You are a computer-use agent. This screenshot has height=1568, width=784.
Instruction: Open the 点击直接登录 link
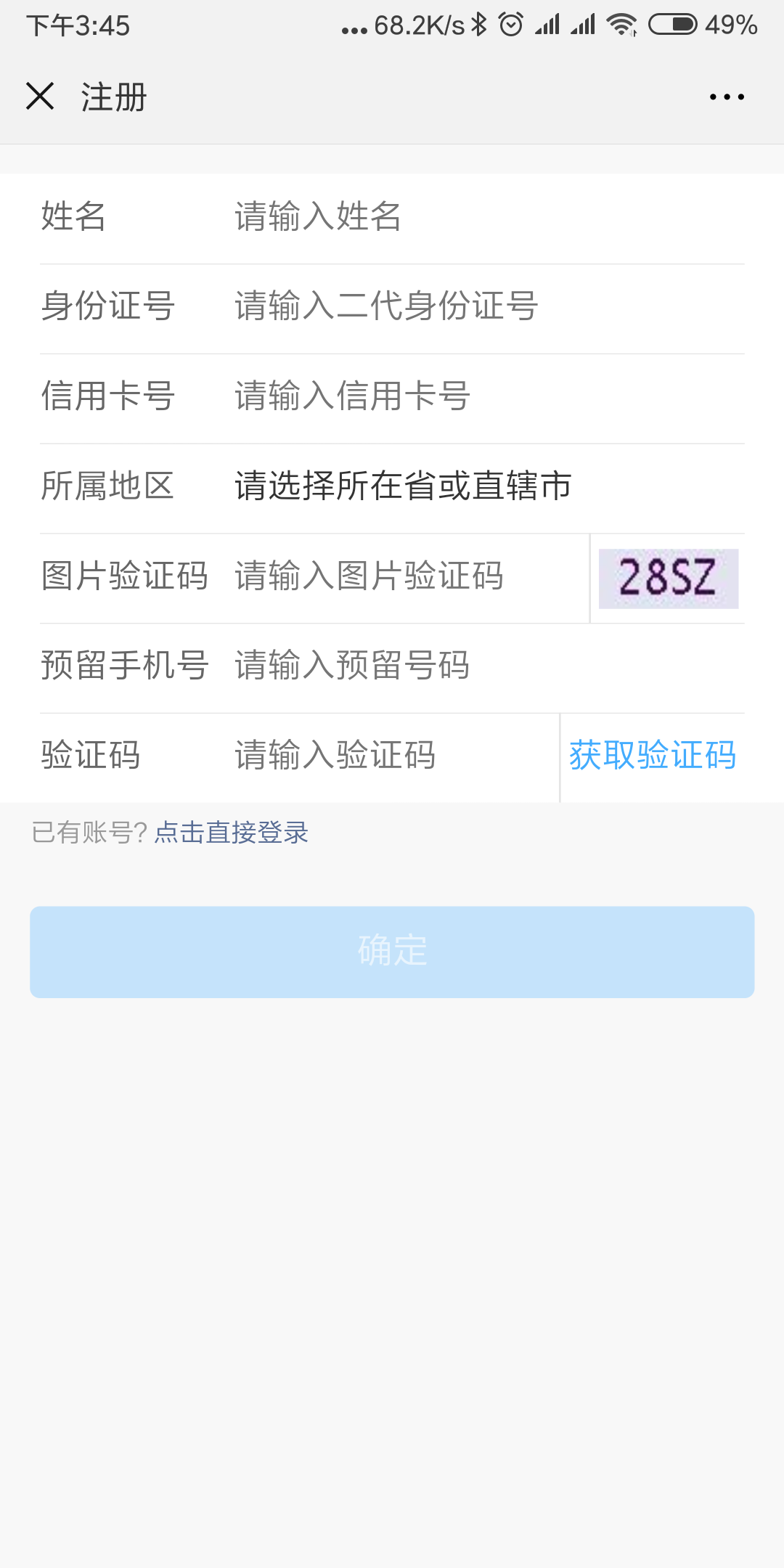pyautogui.click(x=232, y=832)
